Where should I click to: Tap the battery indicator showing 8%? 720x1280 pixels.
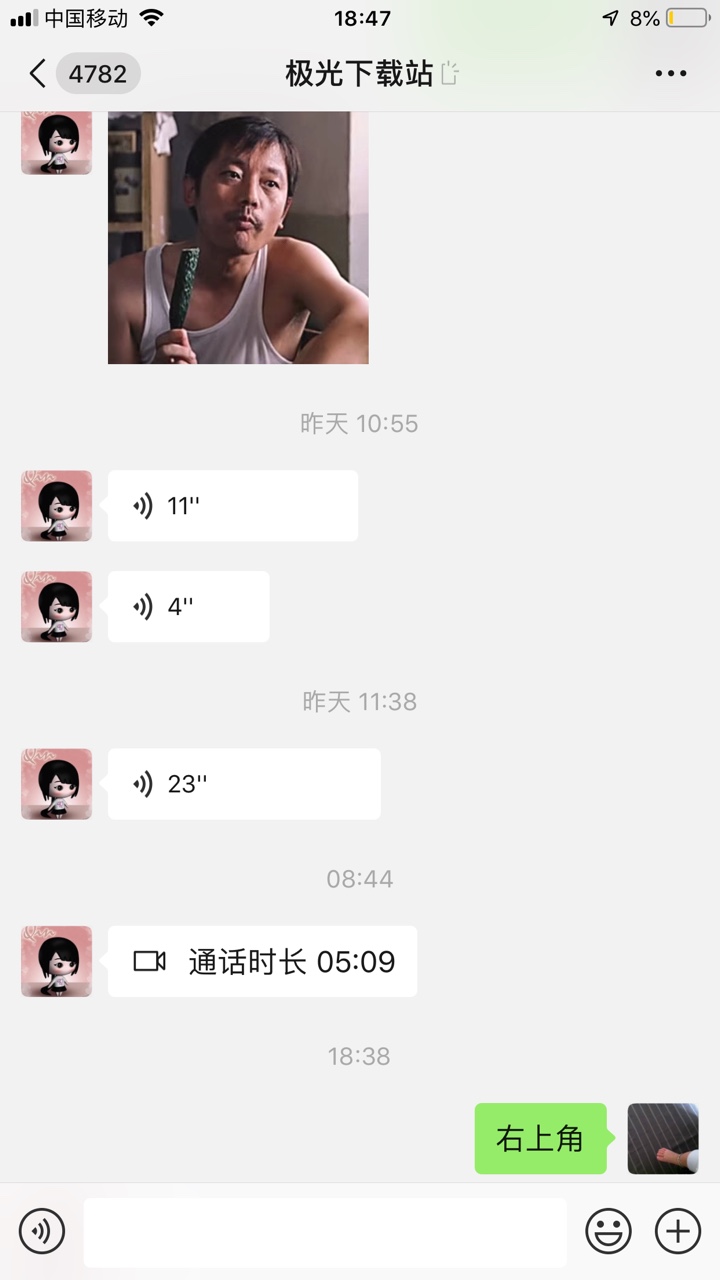click(x=681, y=17)
